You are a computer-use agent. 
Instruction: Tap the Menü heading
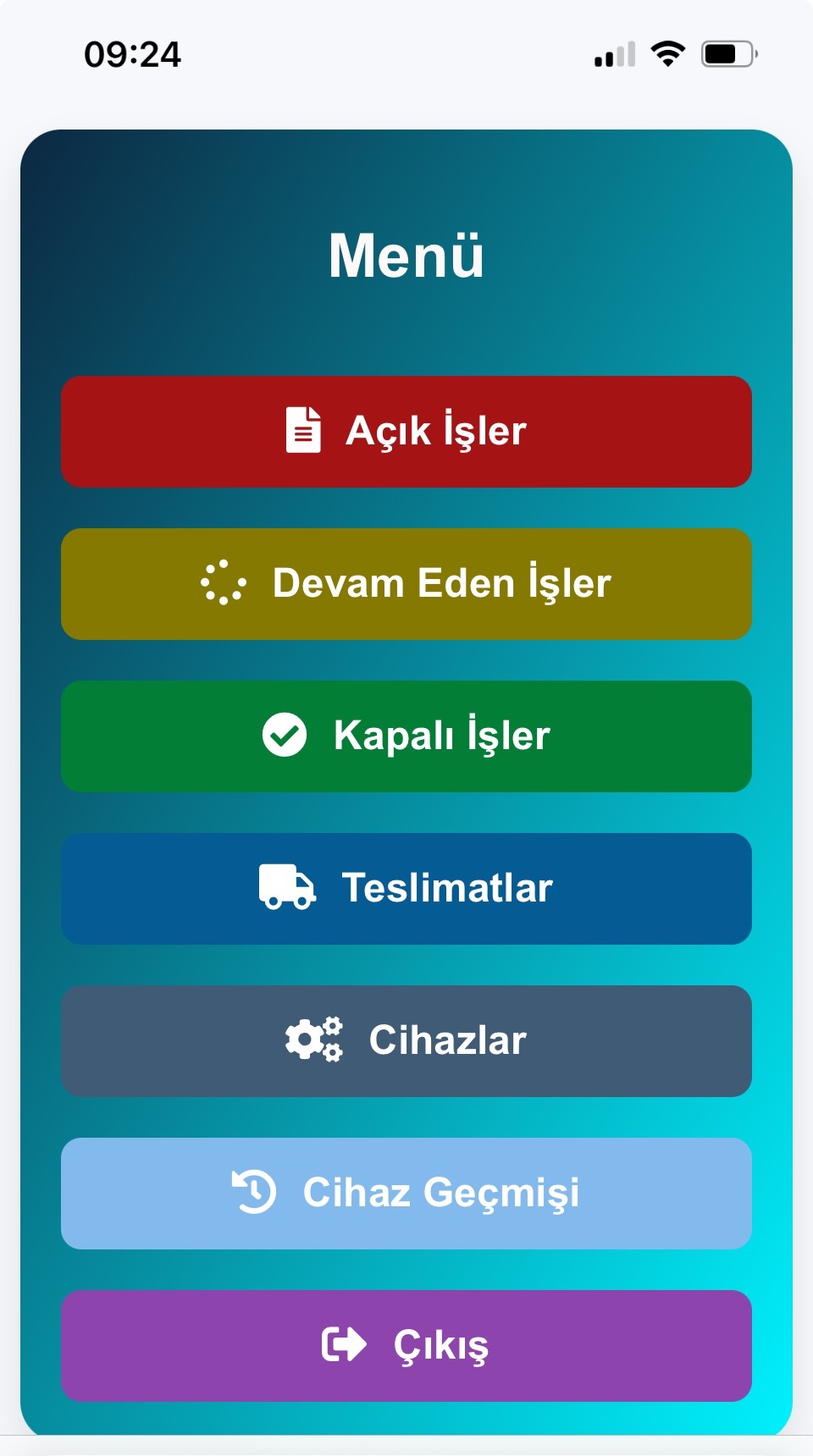pos(406,256)
